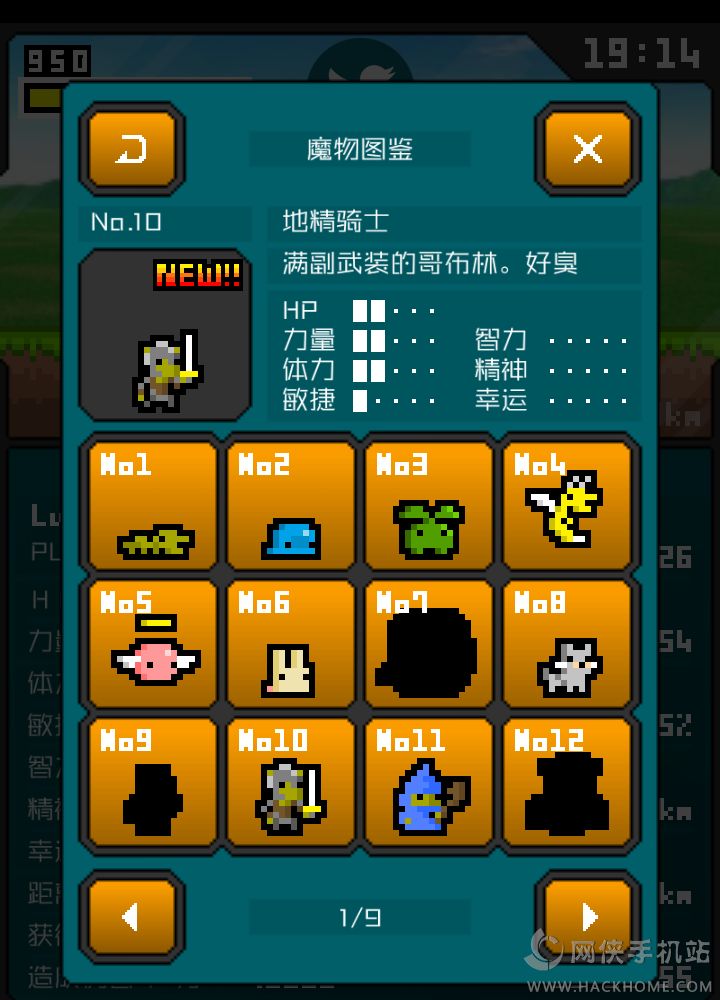Tap the locked No9 silhouette tile
The width and height of the screenshot is (720, 1000).
pyautogui.click(x=153, y=781)
